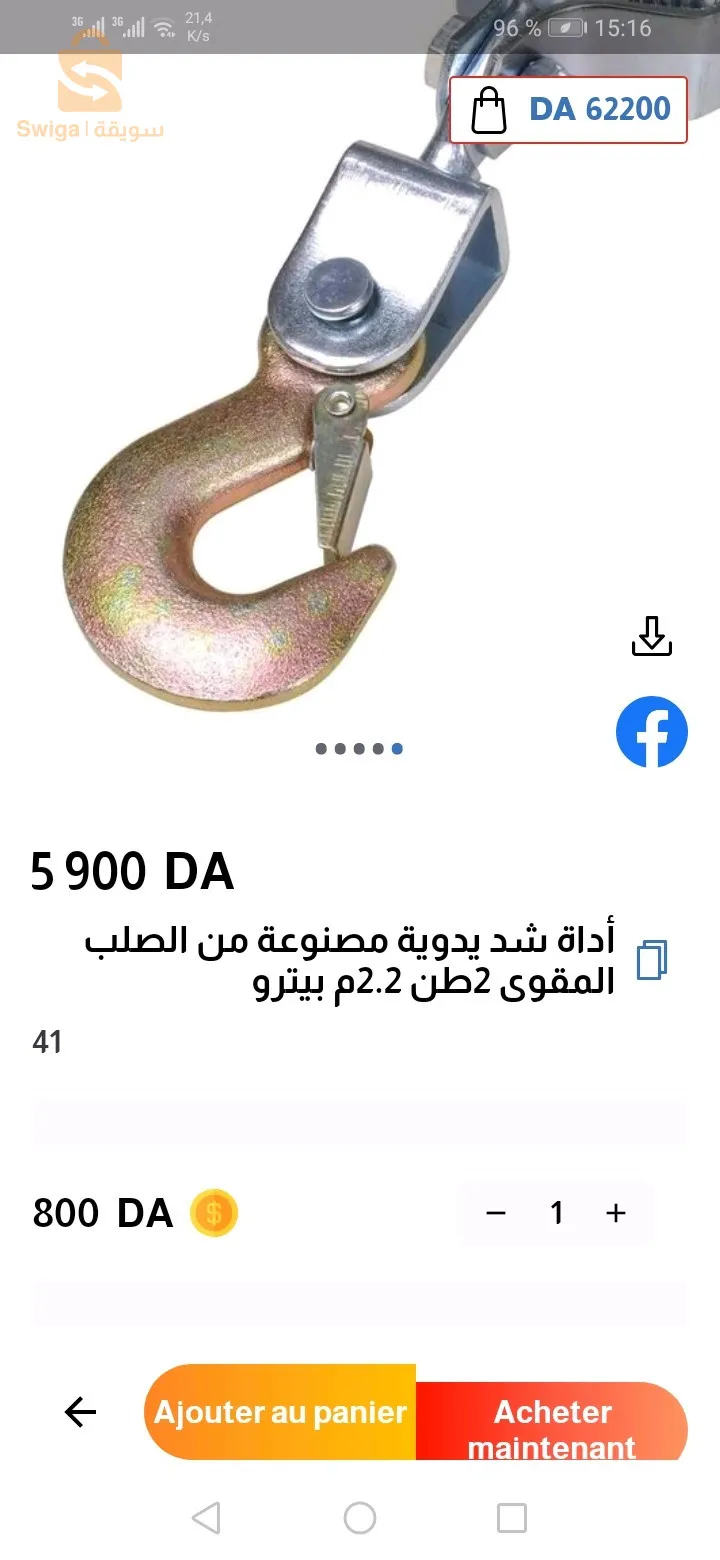Copy the product description text
This screenshot has height=1560, width=720.
click(x=653, y=958)
